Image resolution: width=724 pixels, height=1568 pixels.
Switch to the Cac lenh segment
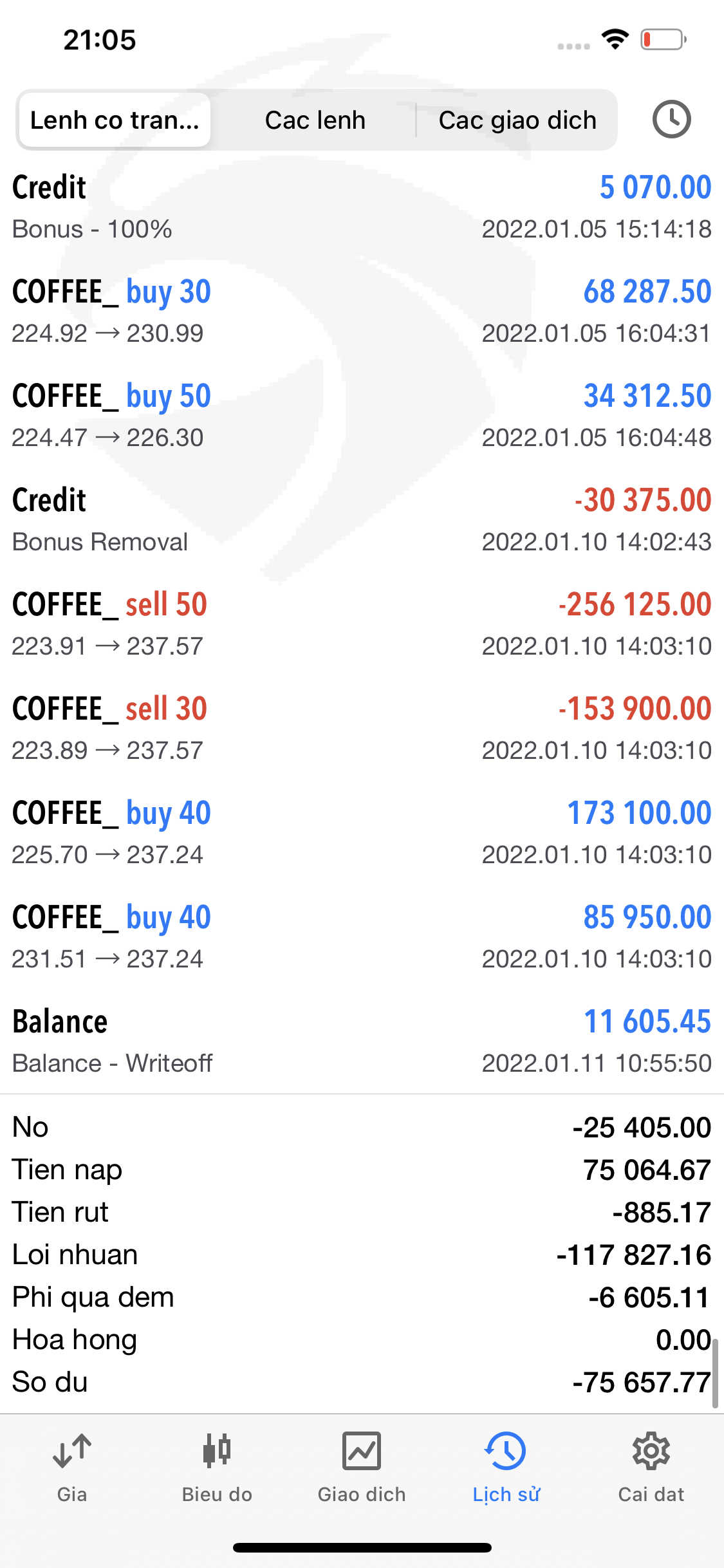coord(315,120)
